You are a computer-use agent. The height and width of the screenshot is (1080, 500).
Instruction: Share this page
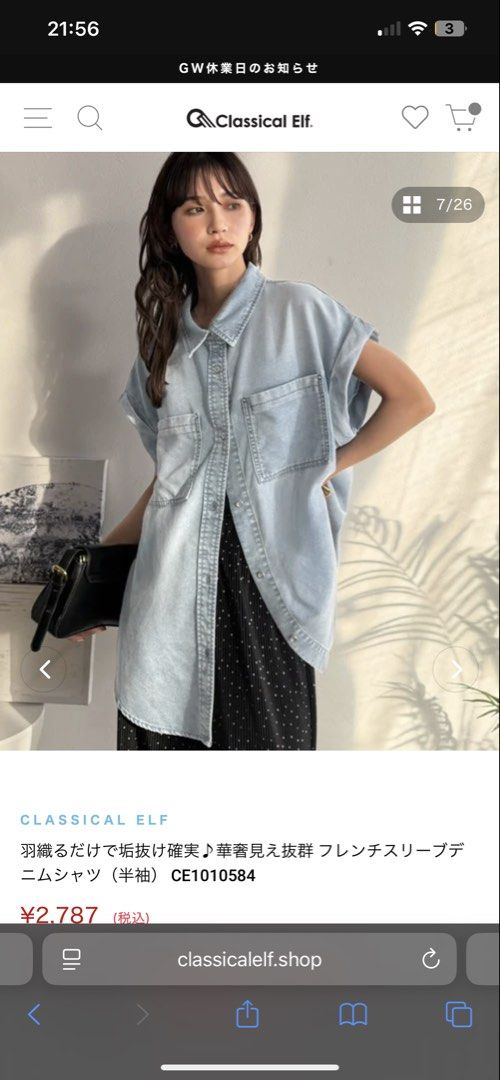[247, 1013]
